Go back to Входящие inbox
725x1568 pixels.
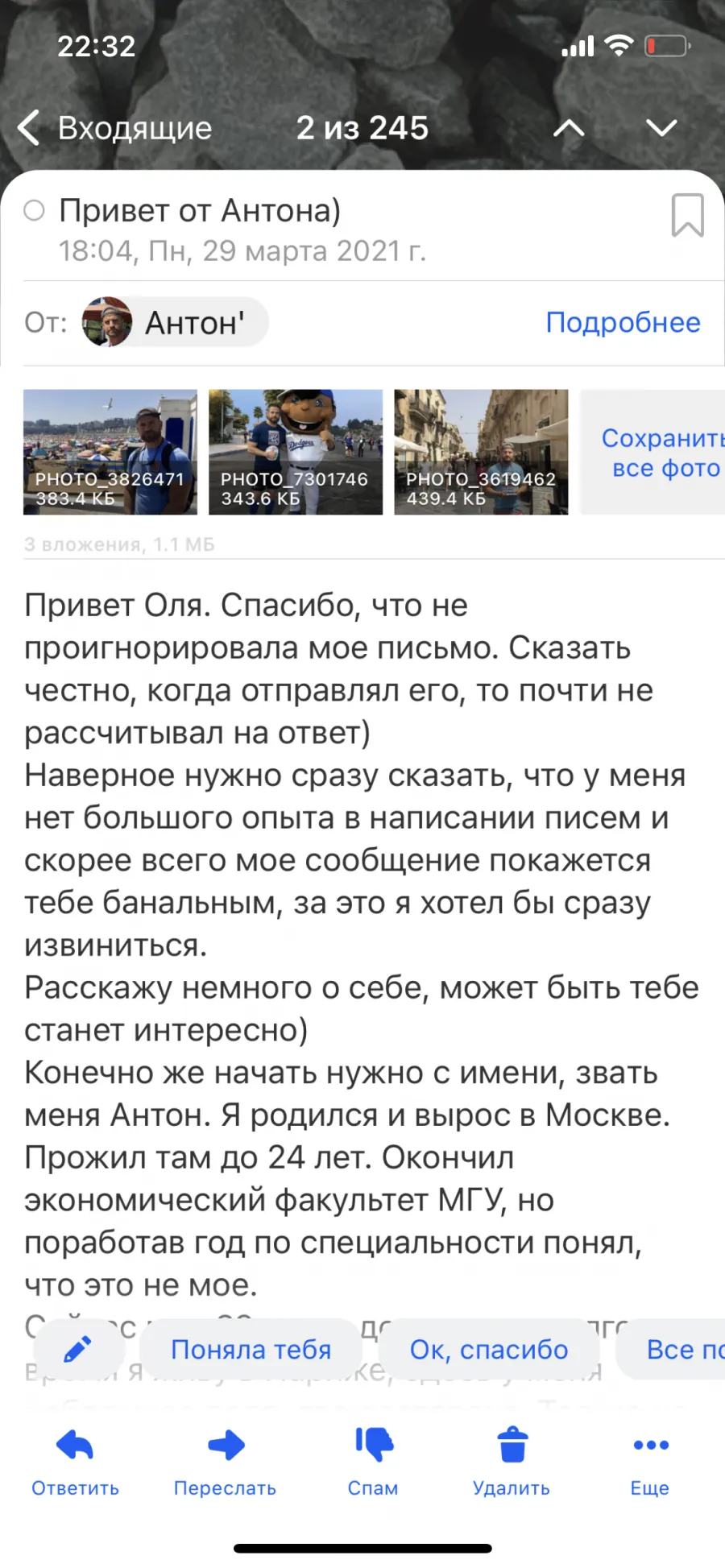click(x=114, y=128)
